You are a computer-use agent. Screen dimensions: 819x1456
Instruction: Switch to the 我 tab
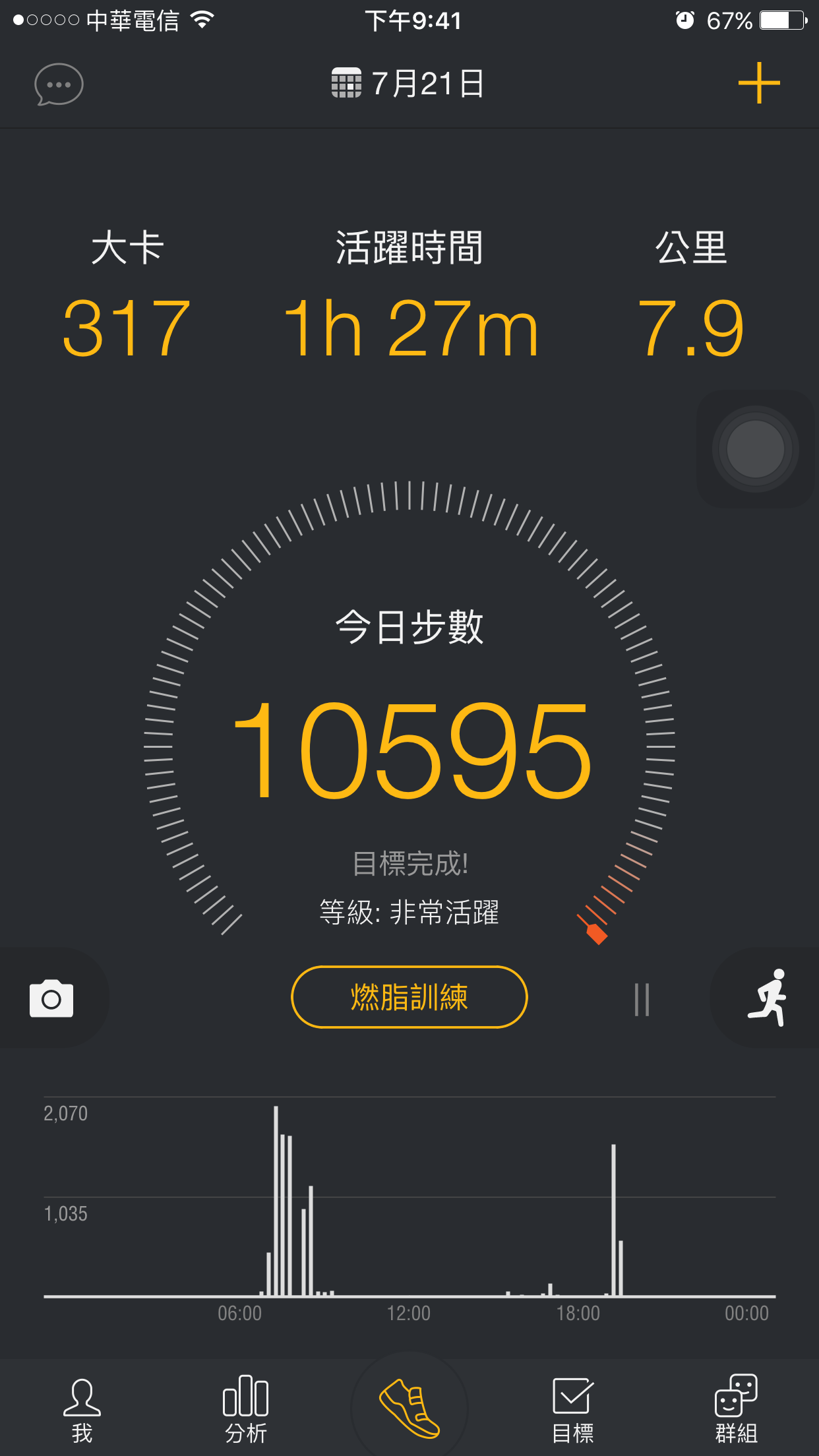coord(82,1410)
